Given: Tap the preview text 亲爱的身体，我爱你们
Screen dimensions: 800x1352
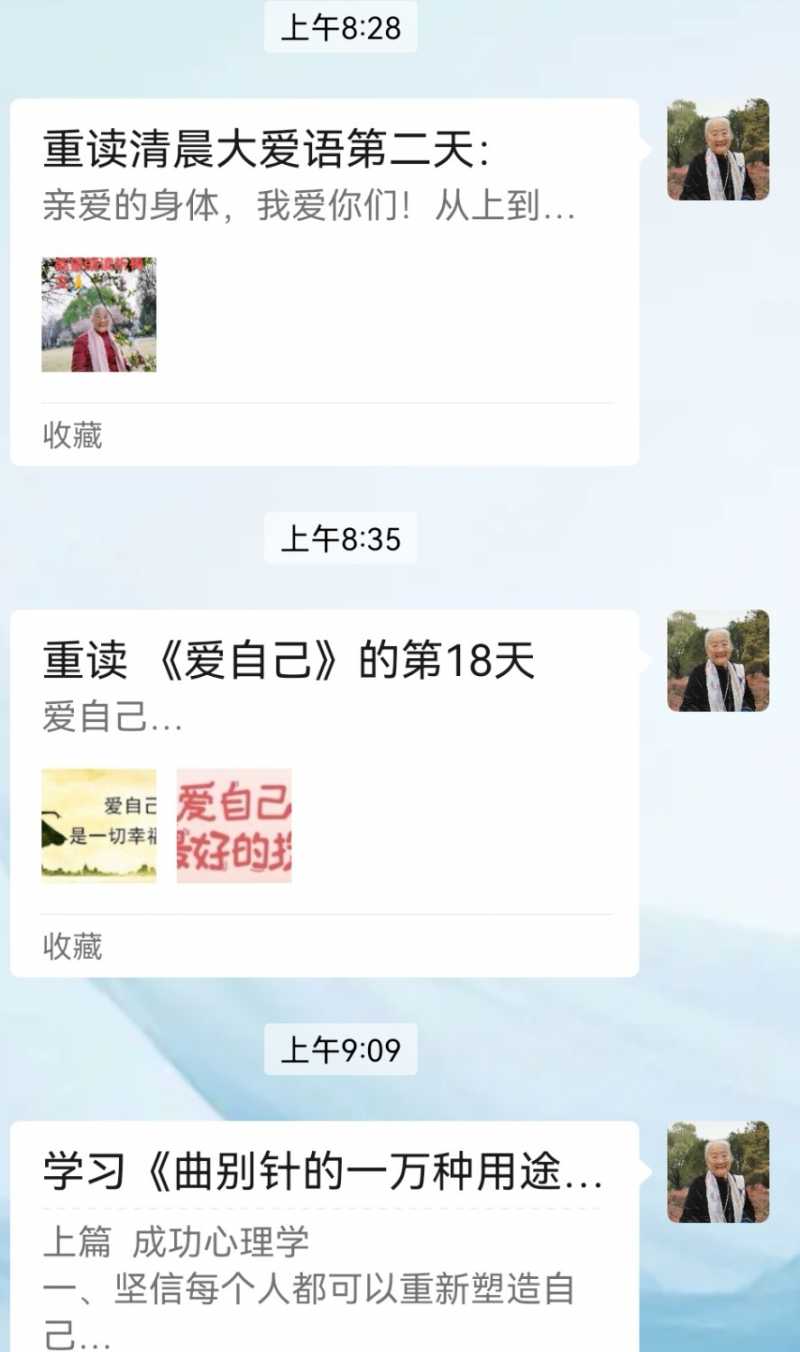Looking at the screenshot, I should click(310, 209).
